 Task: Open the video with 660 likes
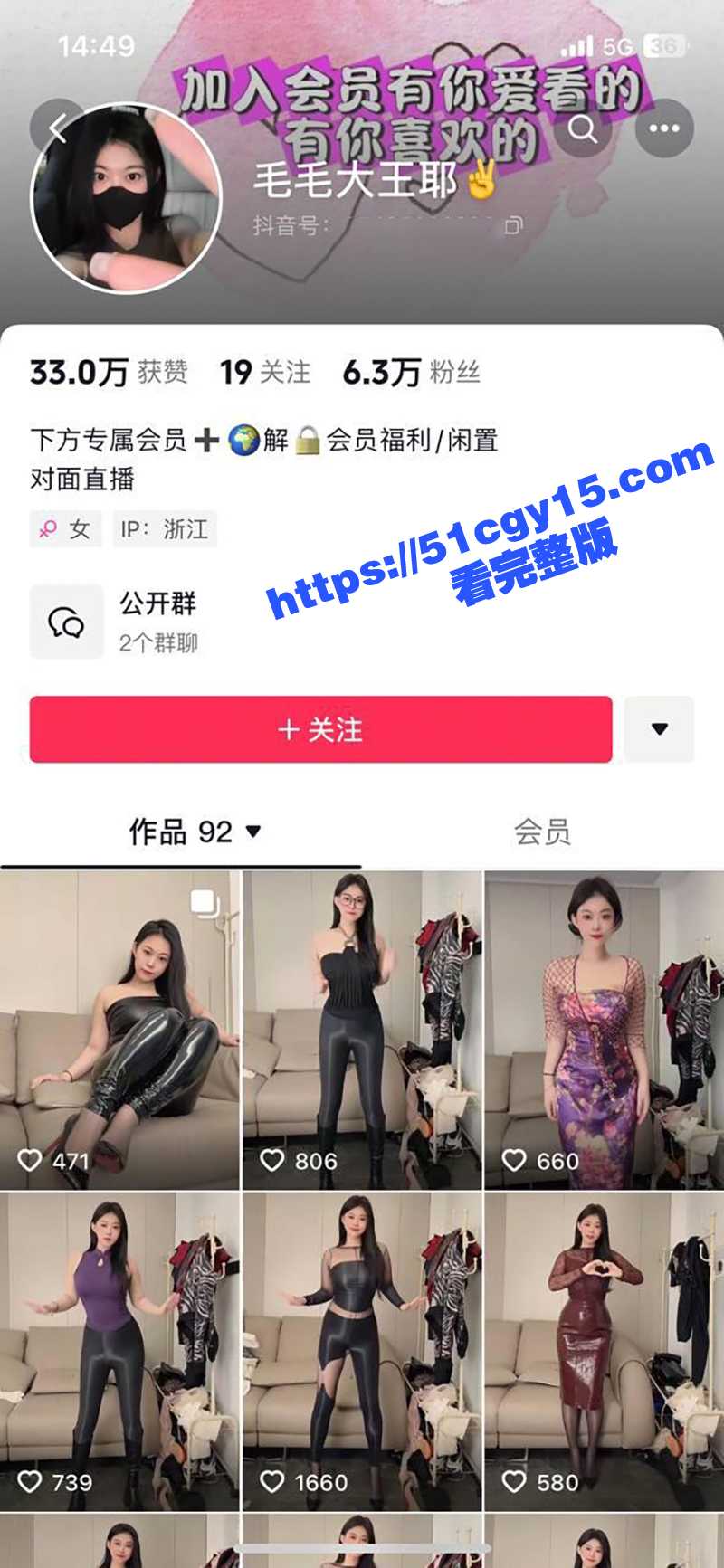click(604, 1030)
